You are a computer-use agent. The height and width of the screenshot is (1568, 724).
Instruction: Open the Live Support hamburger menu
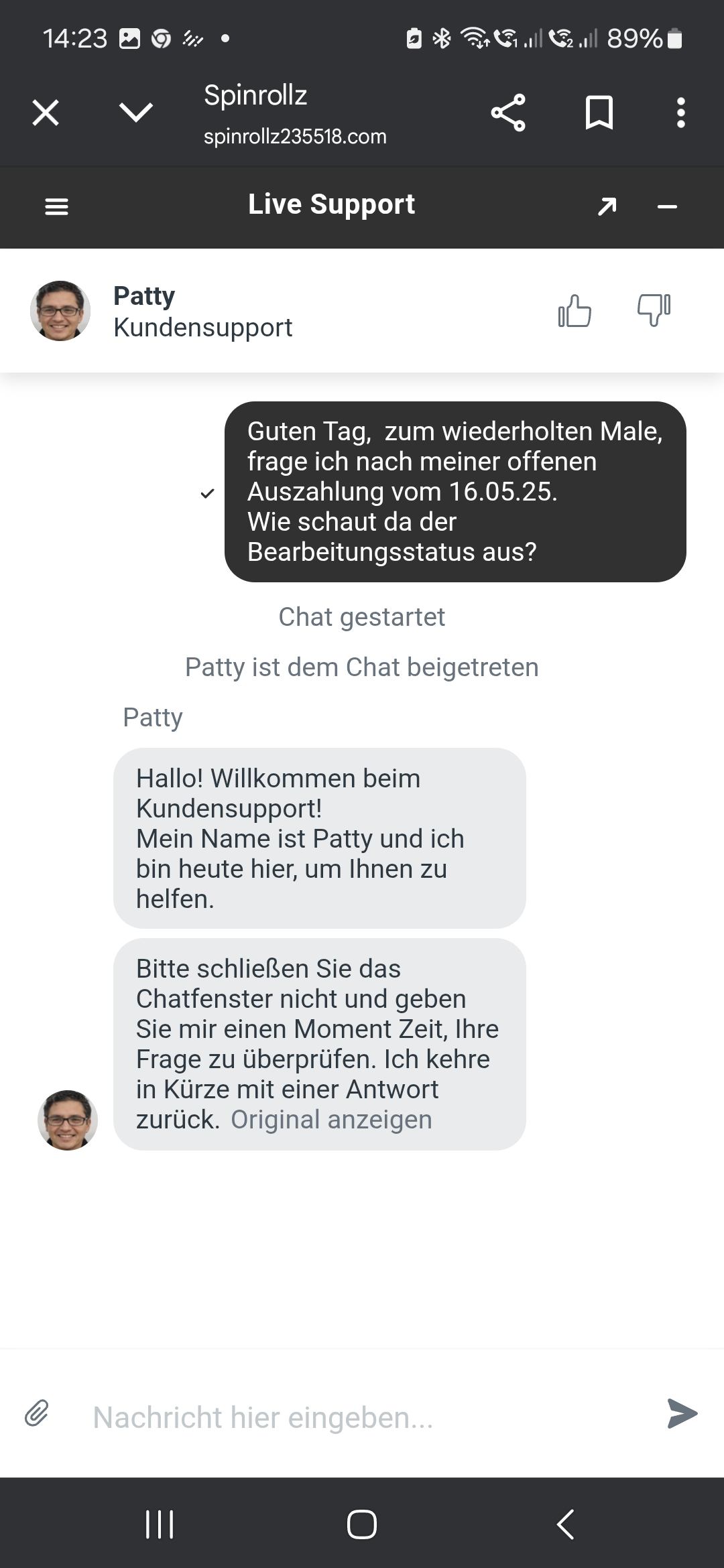coord(56,206)
